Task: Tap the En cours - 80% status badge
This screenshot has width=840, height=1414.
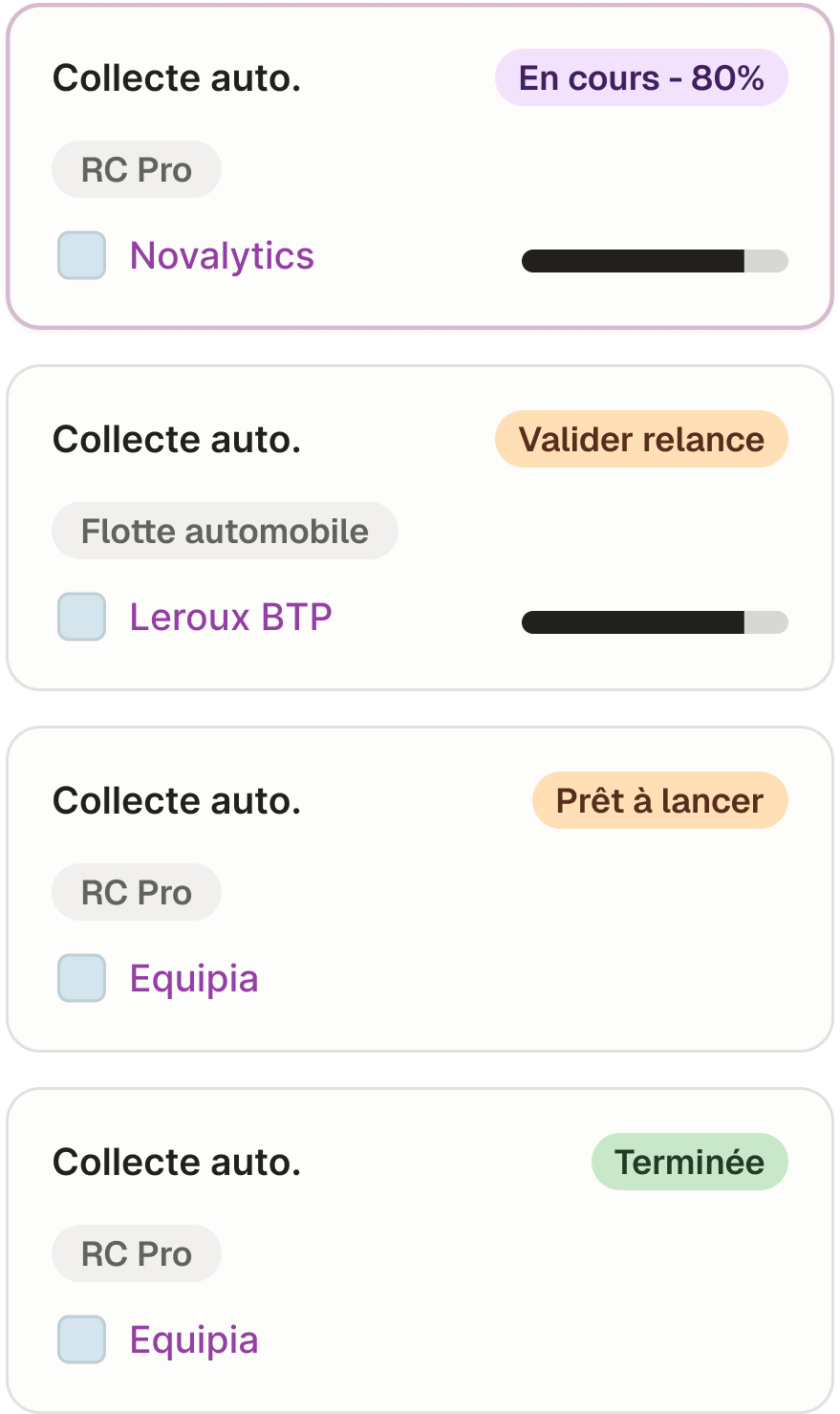Action: (x=641, y=78)
